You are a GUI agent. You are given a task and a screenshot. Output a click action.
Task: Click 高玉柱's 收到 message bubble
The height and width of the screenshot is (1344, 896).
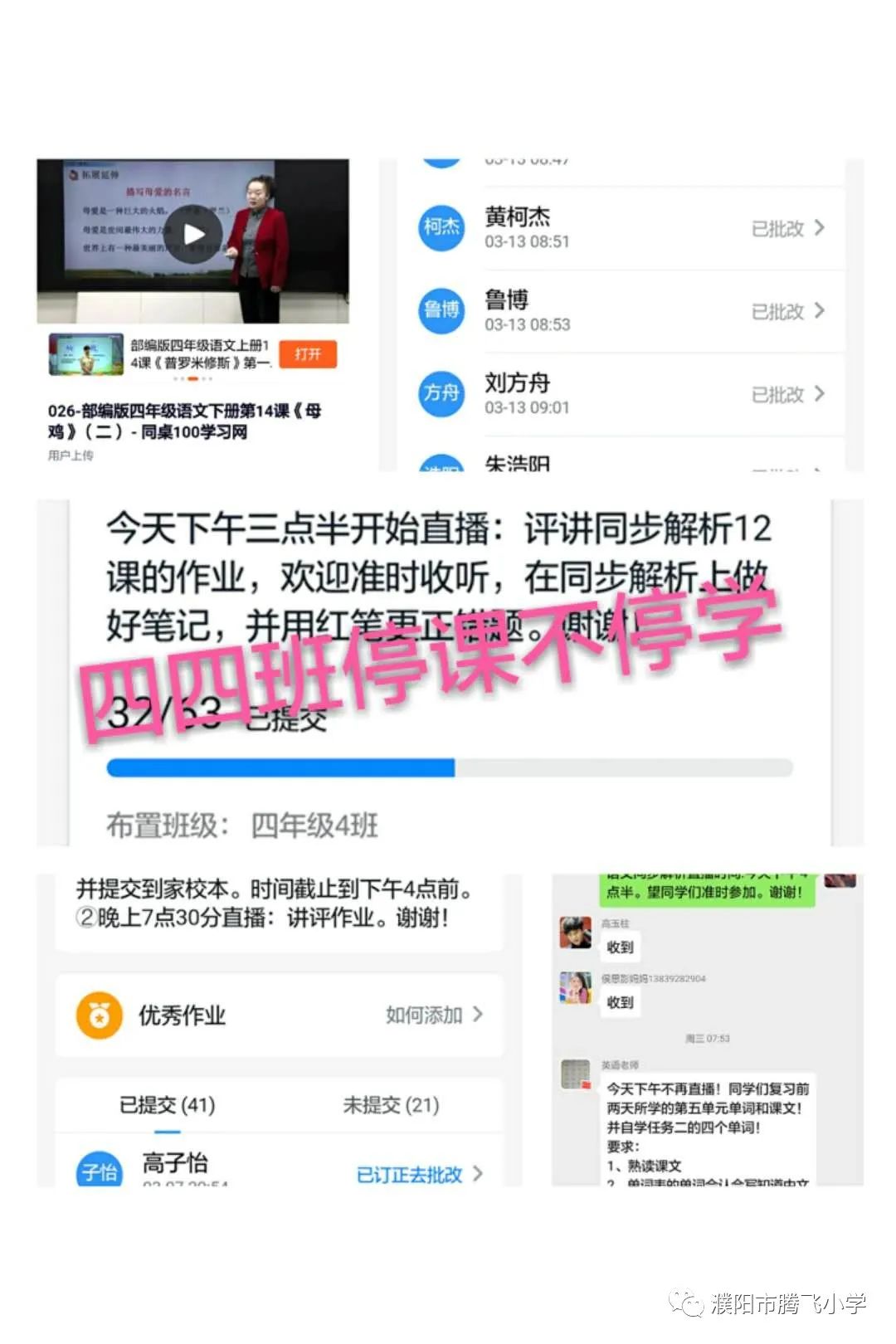(x=622, y=947)
